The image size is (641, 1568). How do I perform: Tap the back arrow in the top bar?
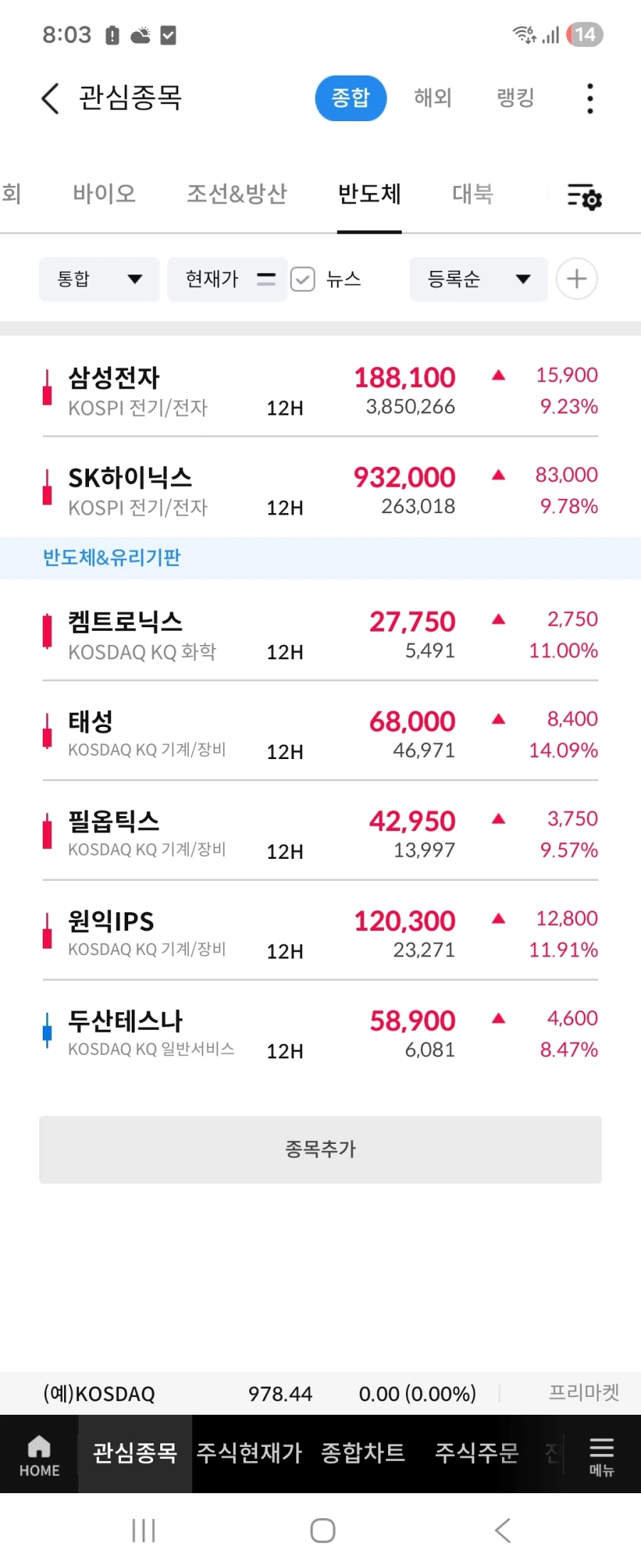tap(48, 98)
